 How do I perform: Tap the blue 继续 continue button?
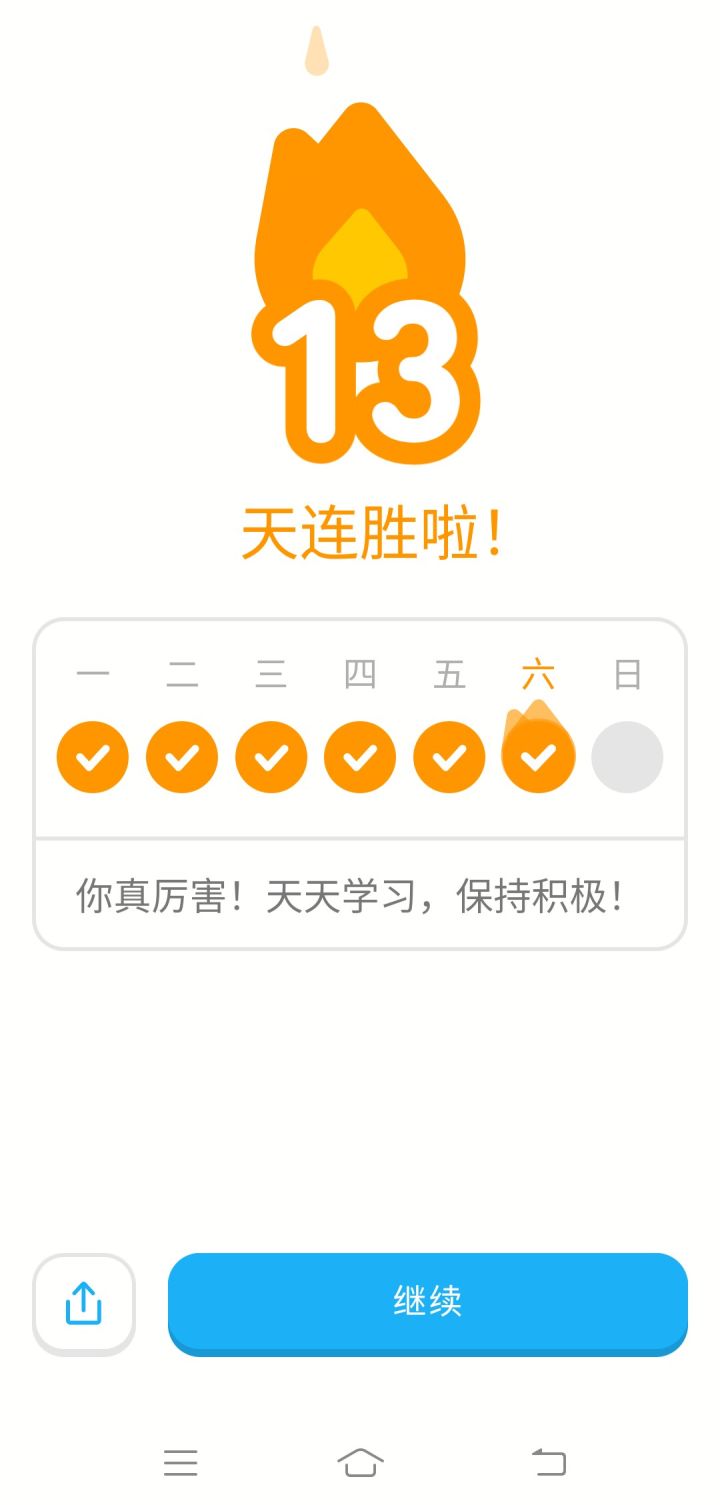coord(428,1303)
